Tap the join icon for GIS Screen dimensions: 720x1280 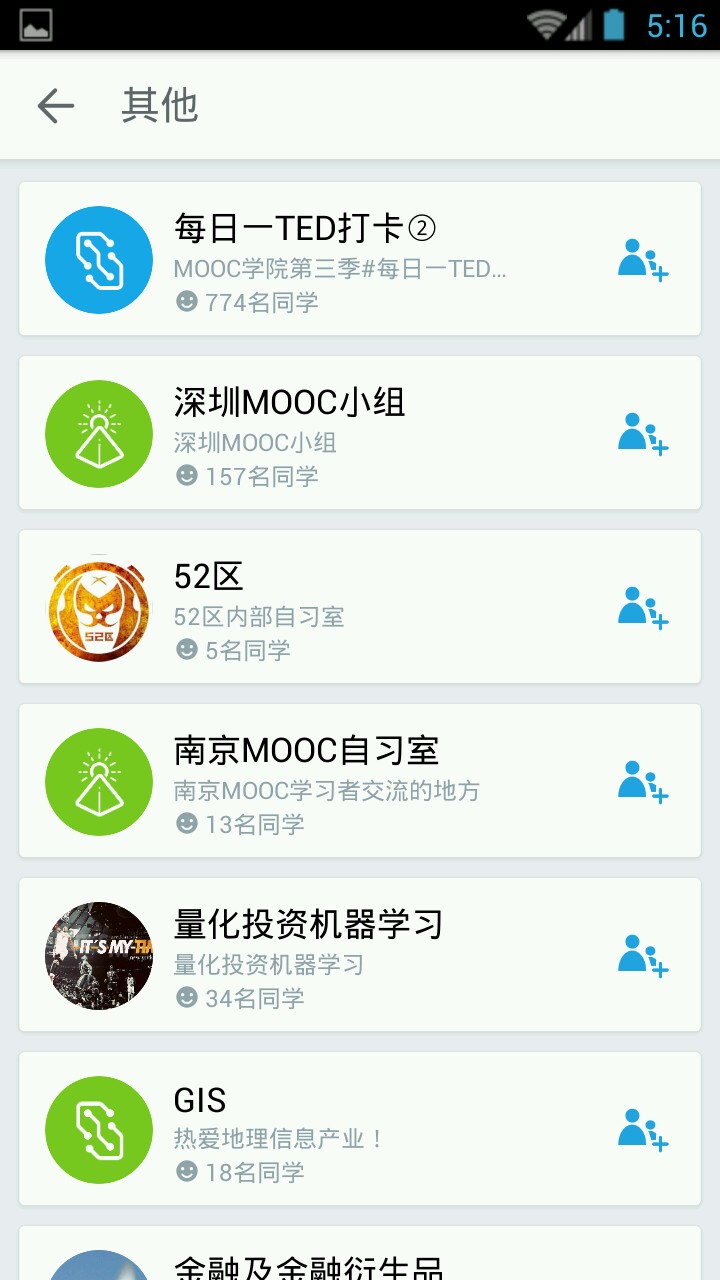tap(642, 1130)
